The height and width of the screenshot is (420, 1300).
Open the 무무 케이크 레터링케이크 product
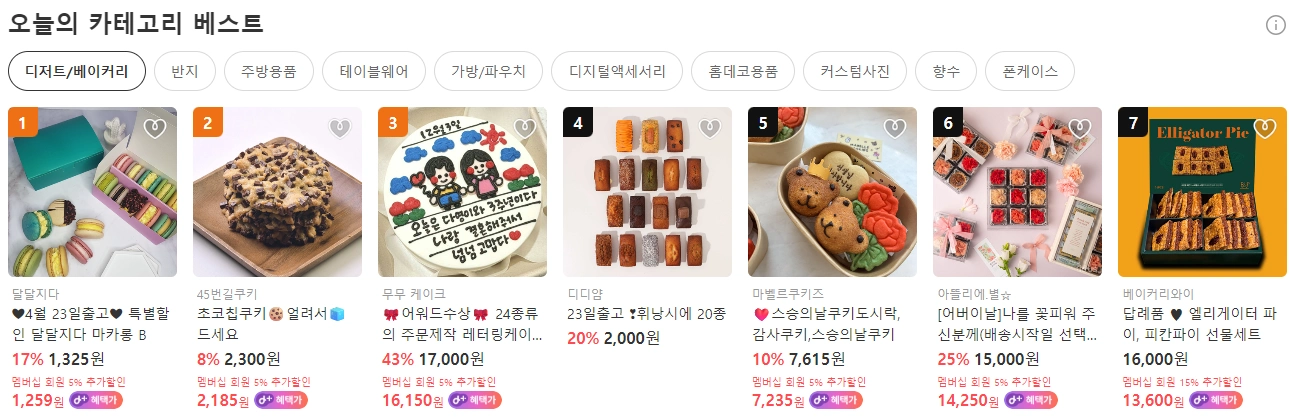pos(462,192)
